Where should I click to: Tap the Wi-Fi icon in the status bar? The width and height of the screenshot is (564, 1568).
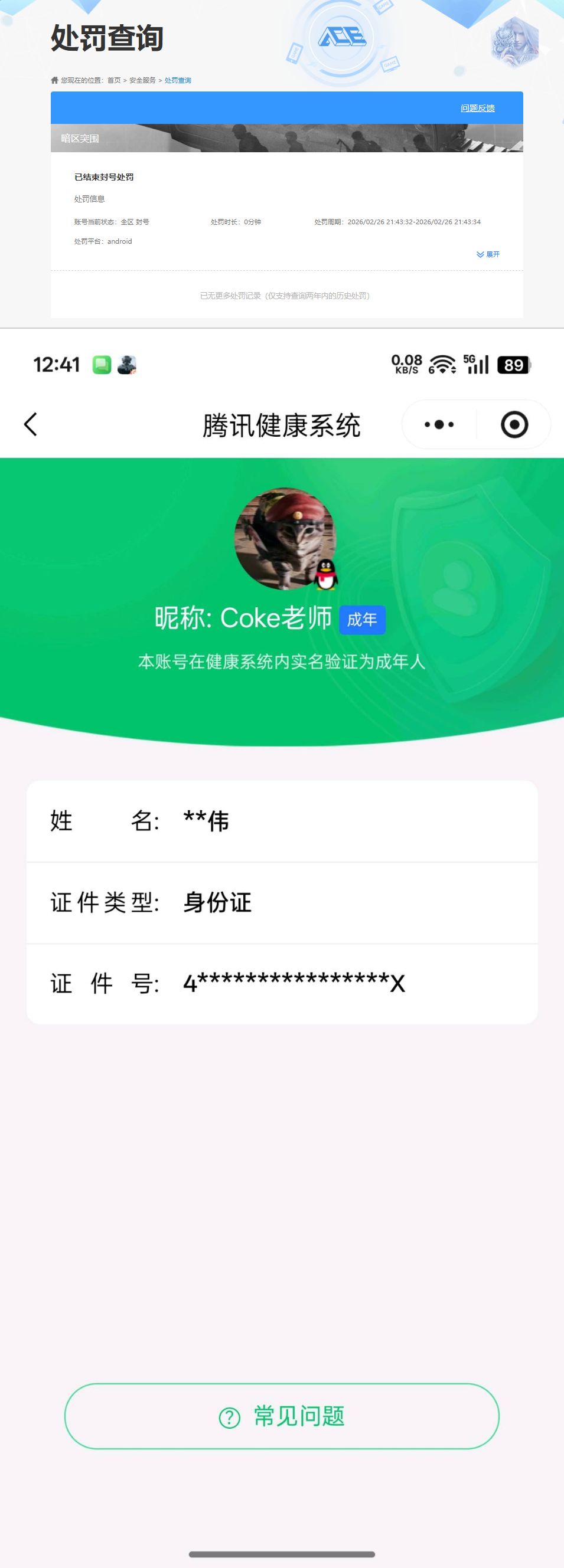pyautogui.click(x=444, y=364)
